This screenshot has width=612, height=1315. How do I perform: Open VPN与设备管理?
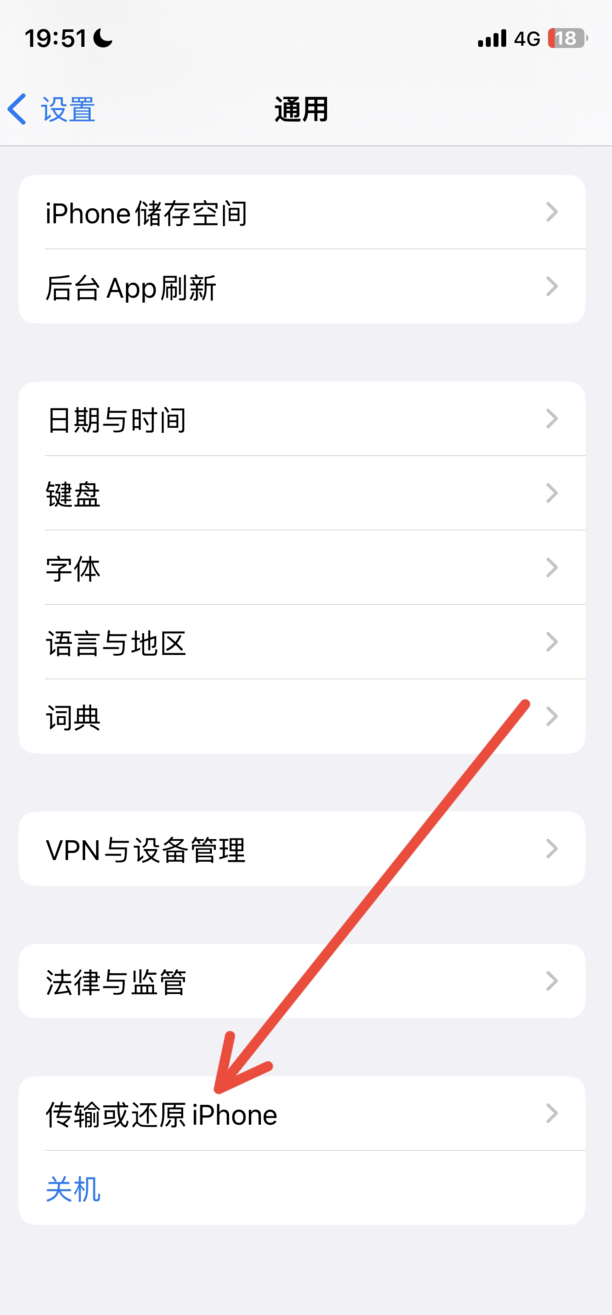pyautogui.click(x=300, y=850)
